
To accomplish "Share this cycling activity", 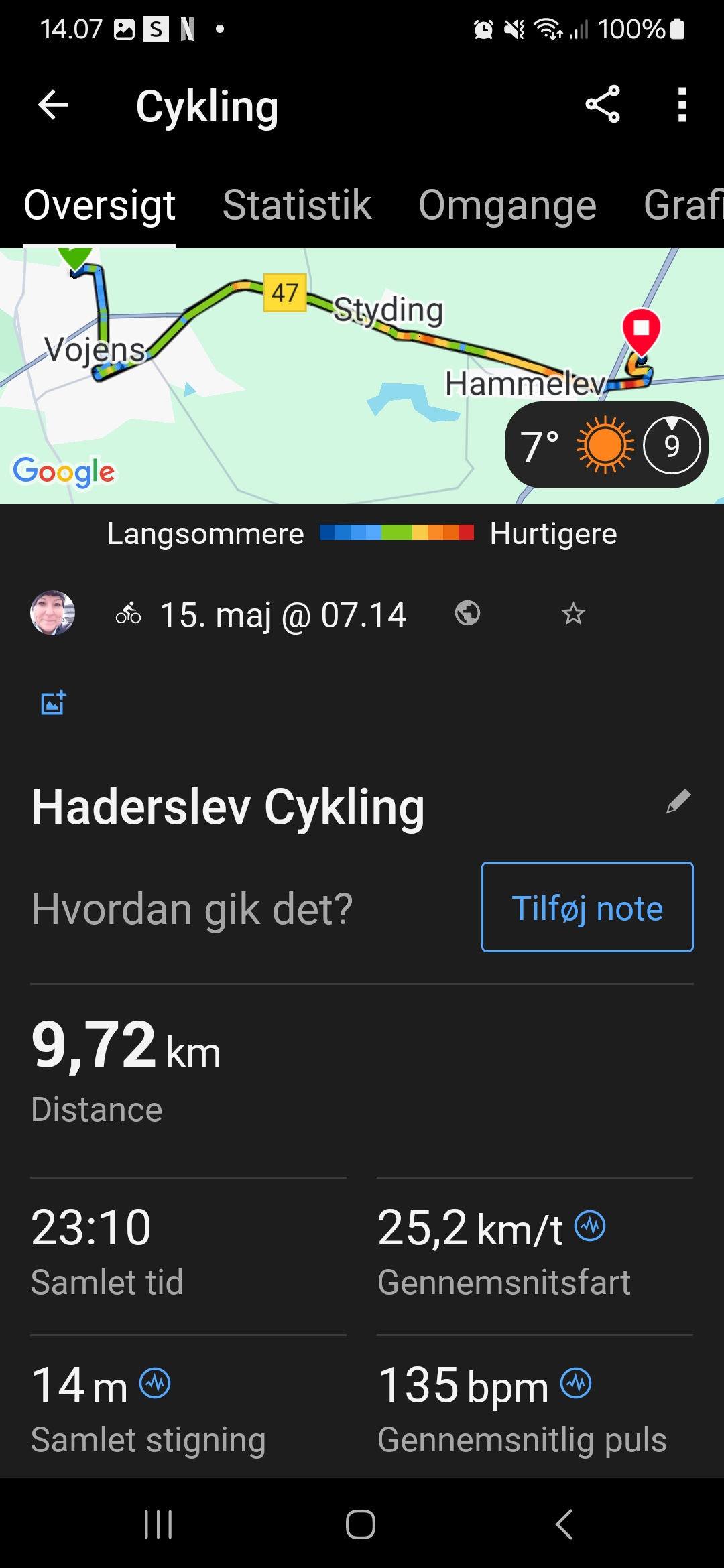I will click(603, 105).
